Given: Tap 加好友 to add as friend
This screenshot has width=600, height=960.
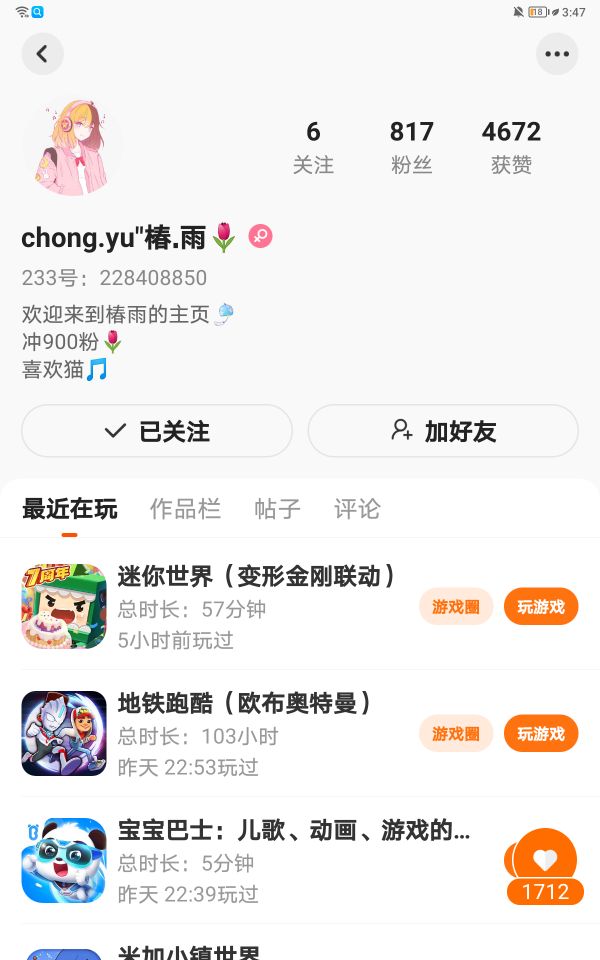Looking at the screenshot, I should click(443, 431).
